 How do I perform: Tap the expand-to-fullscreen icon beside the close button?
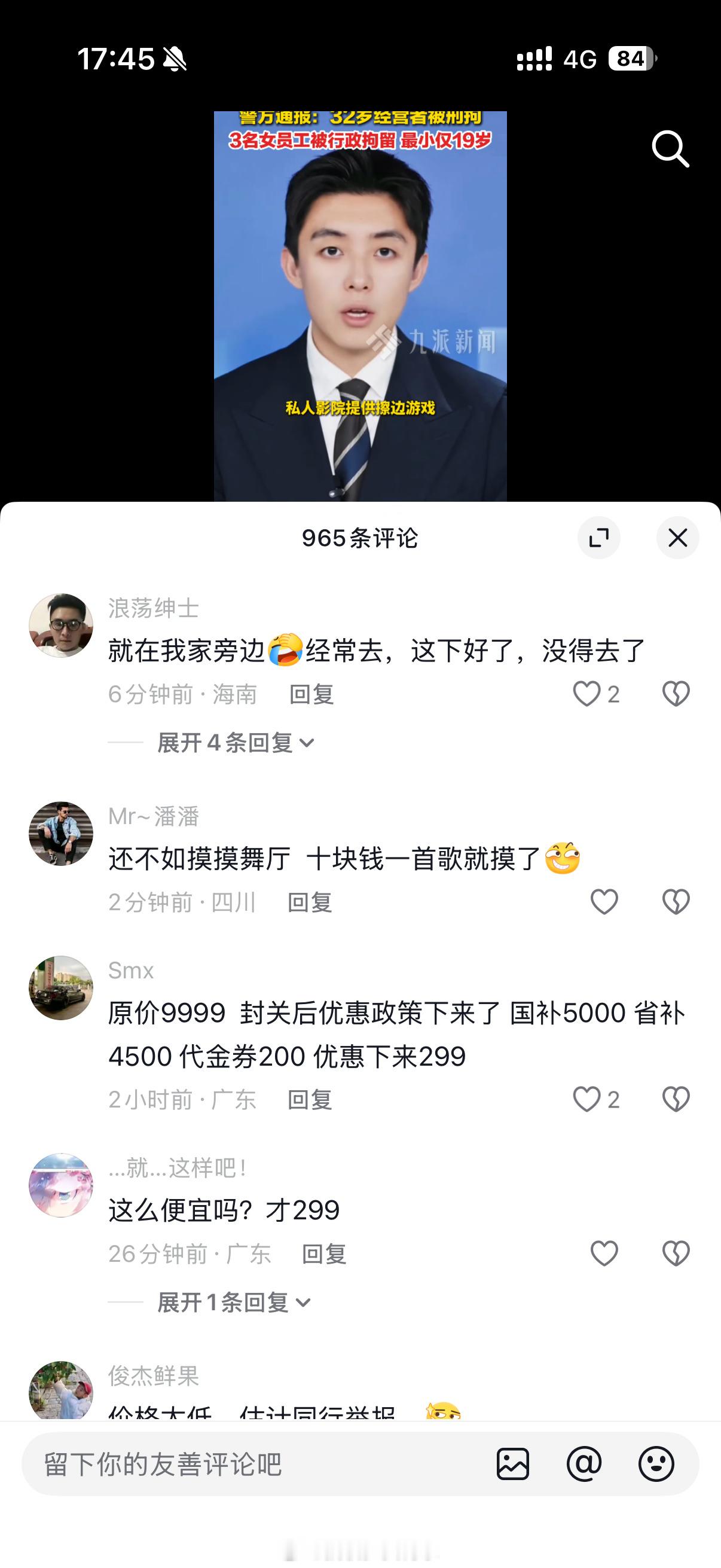(600, 538)
